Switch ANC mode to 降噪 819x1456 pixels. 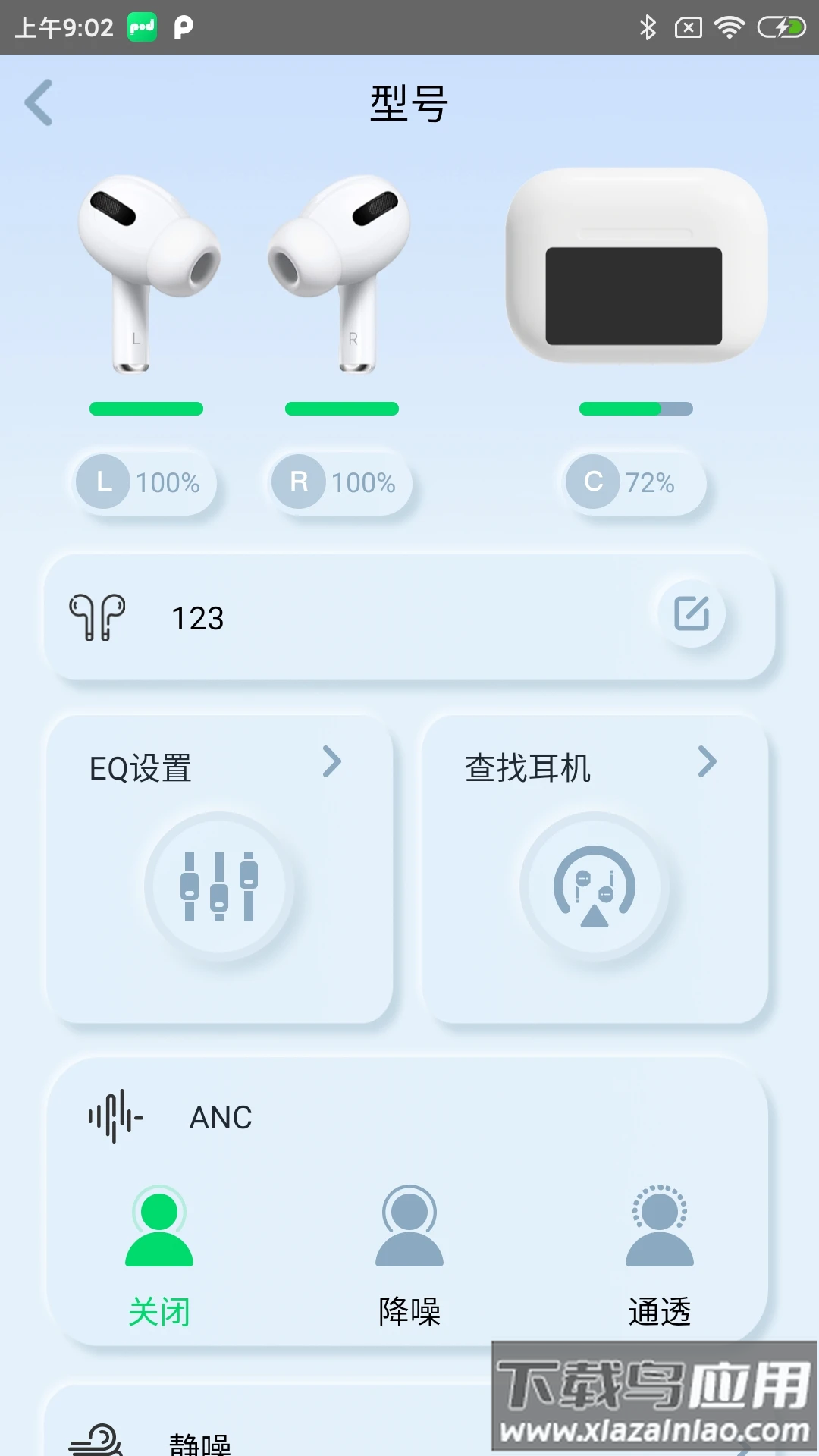click(409, 1253)
